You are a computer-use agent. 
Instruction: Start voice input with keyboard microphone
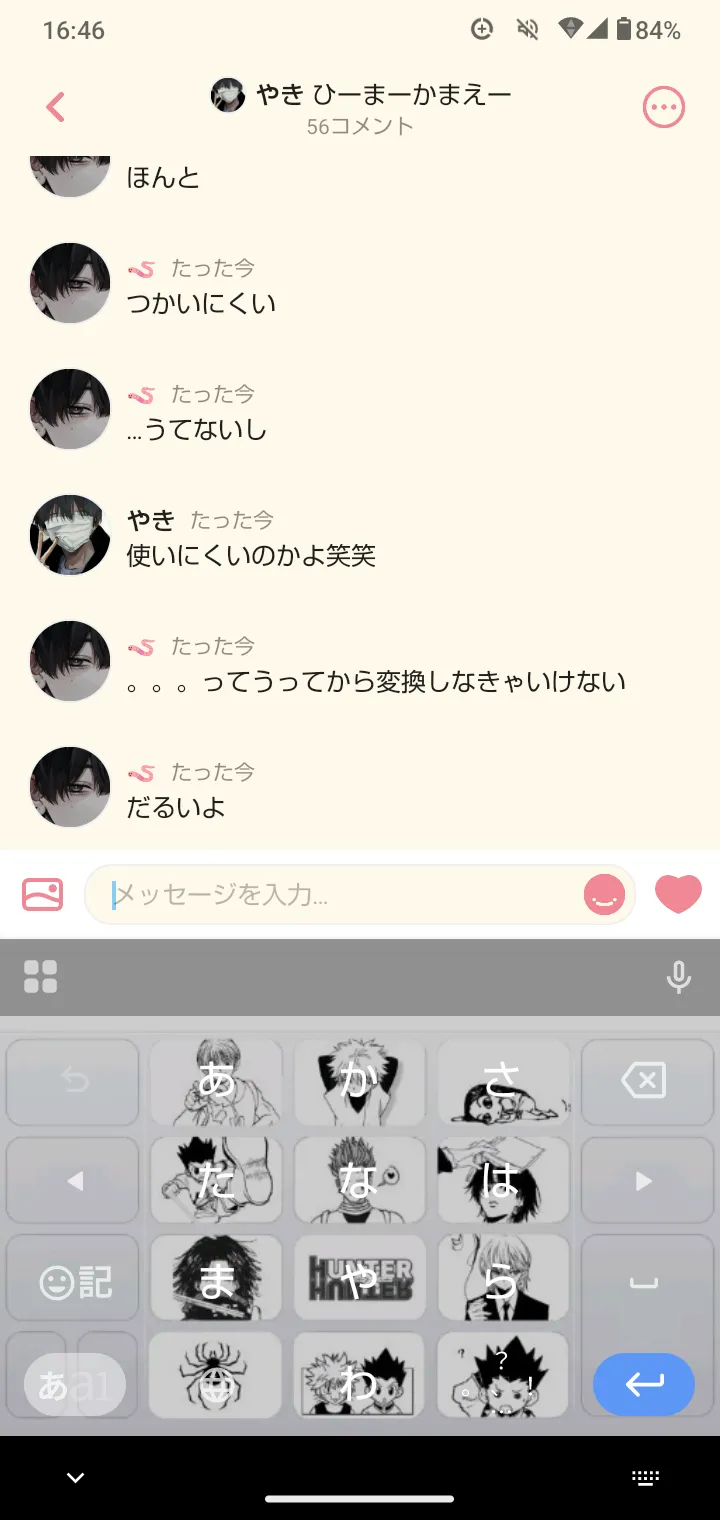678,977
